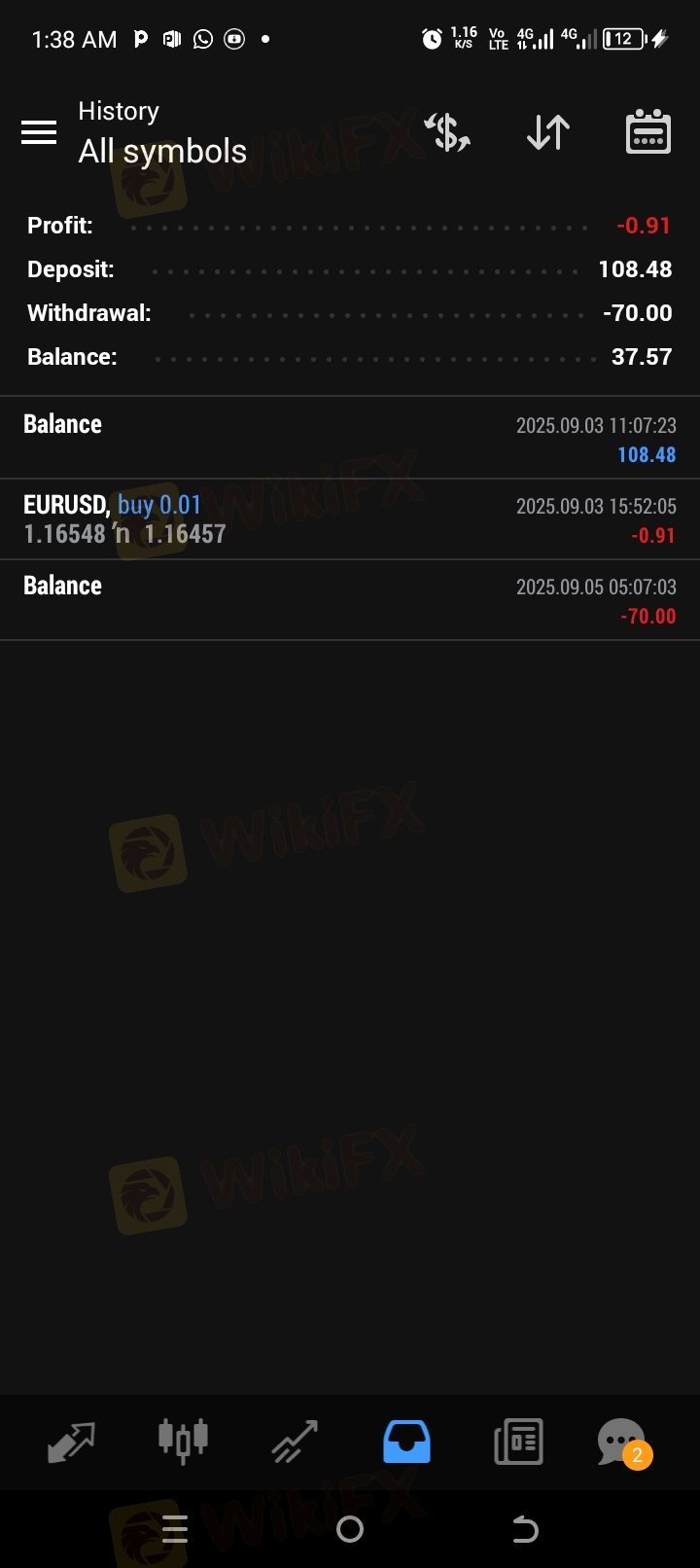The width and height of the screenshot is (700, 1568).
Task: Select the History inbox tab
Action: coord(406,1442)
